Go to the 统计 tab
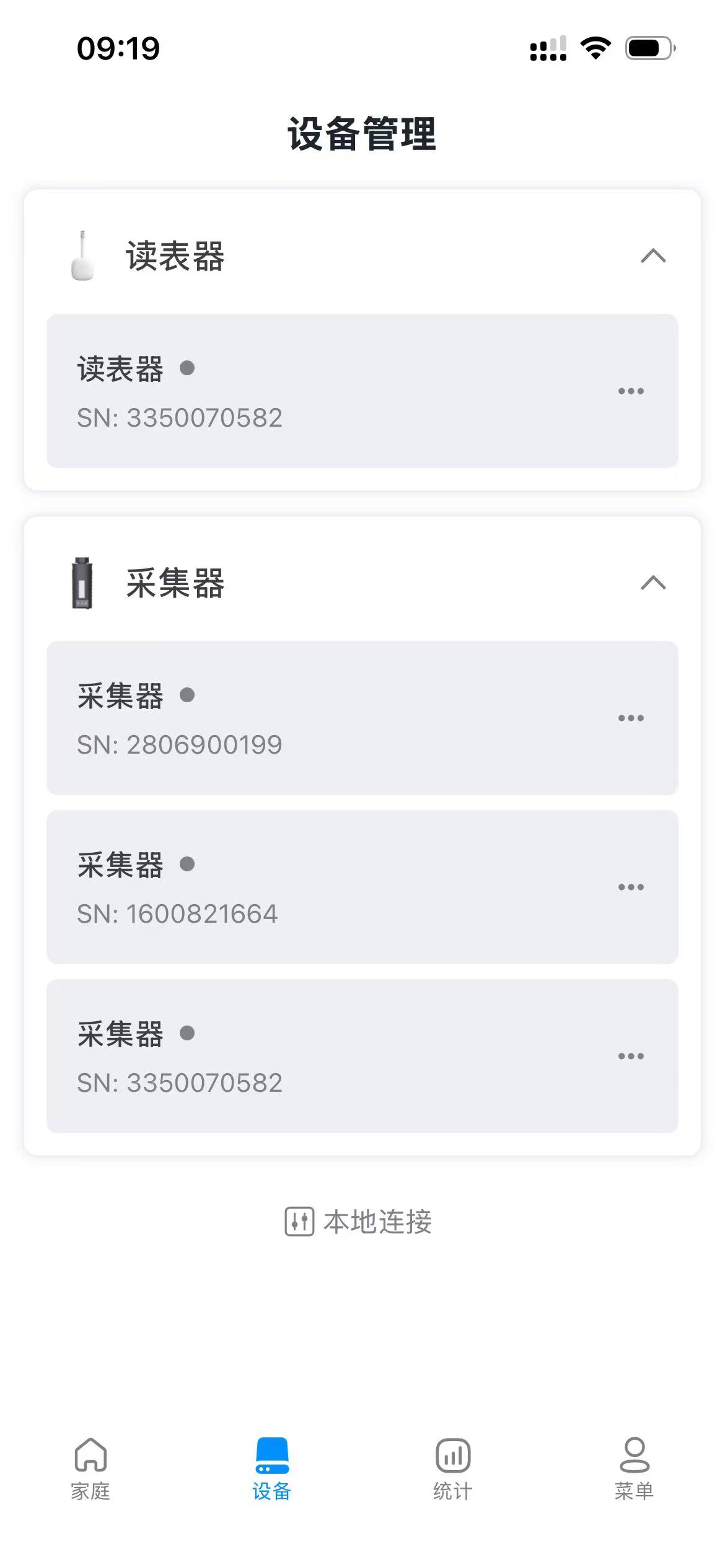 tap(453, 1469)
